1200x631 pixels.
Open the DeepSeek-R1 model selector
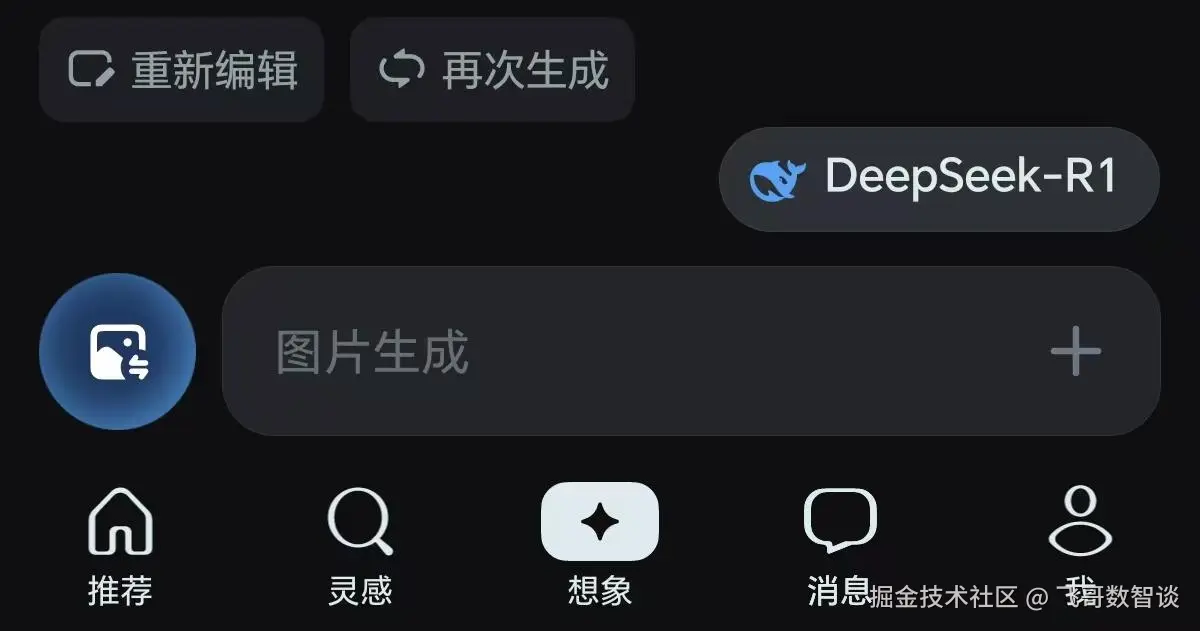938,179
